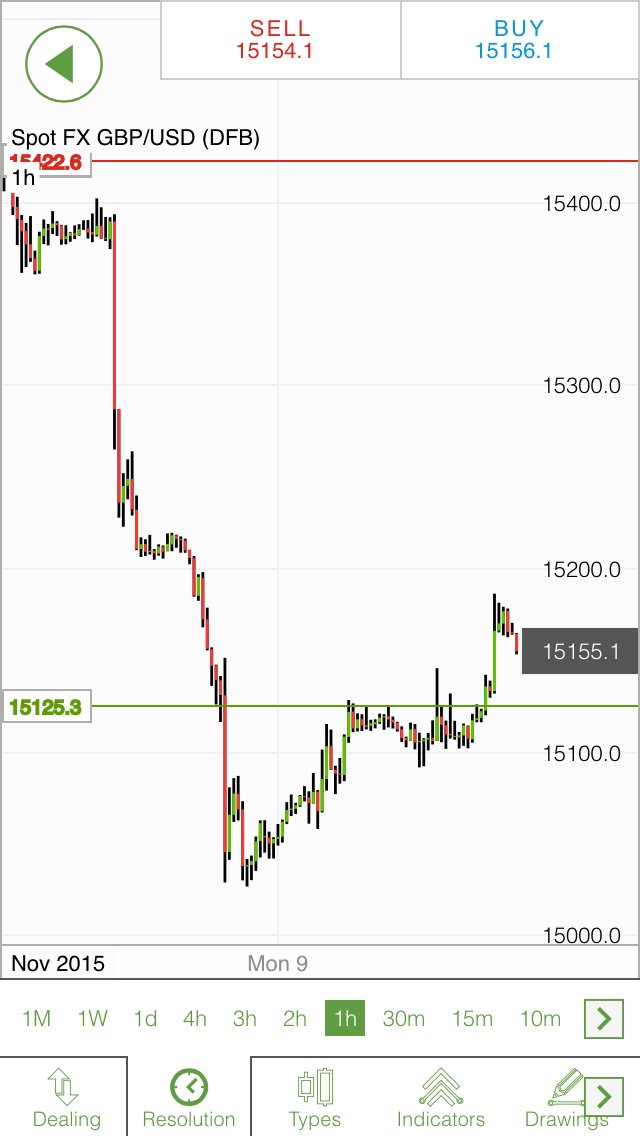Switch chart to 2h resolution

[295, 1019]
